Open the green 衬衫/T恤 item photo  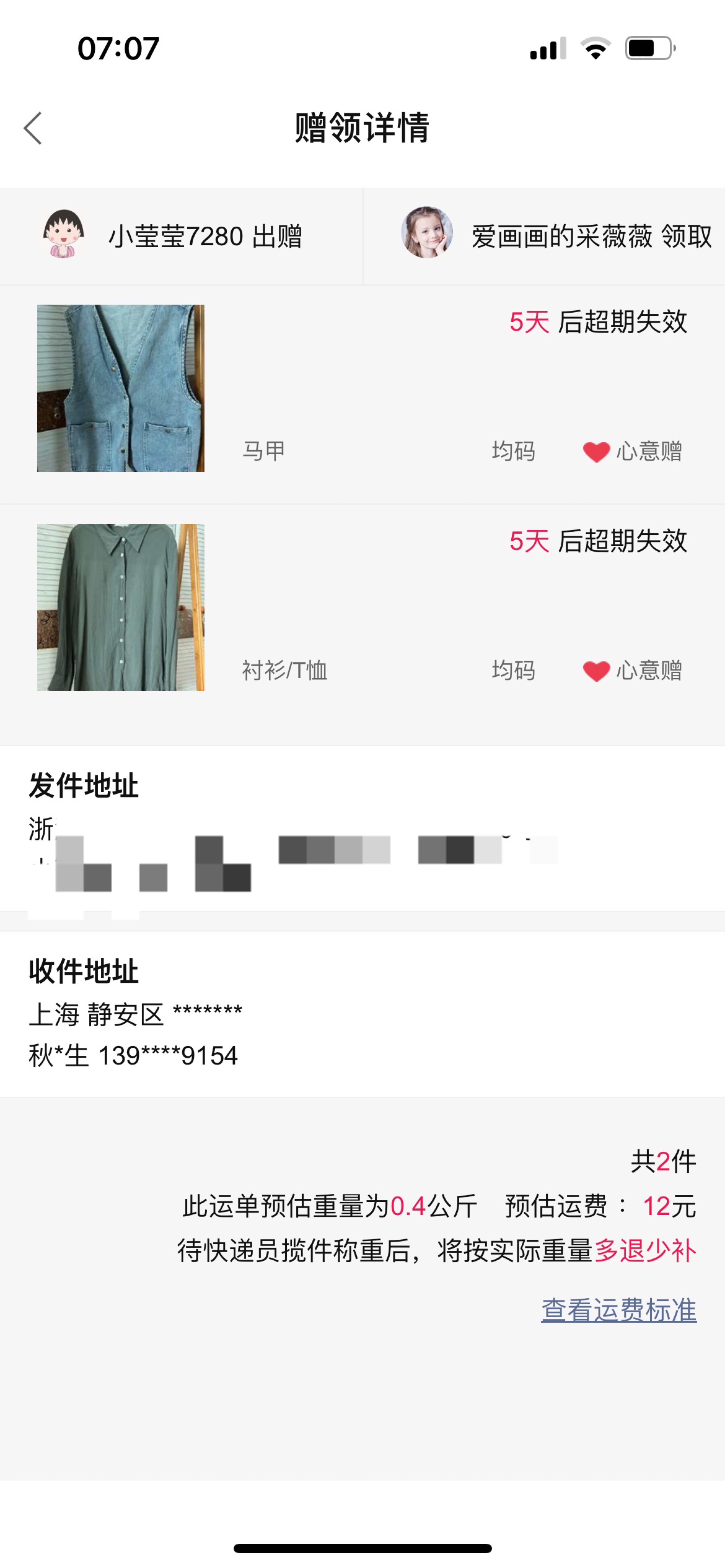click(x=121, y=608)
